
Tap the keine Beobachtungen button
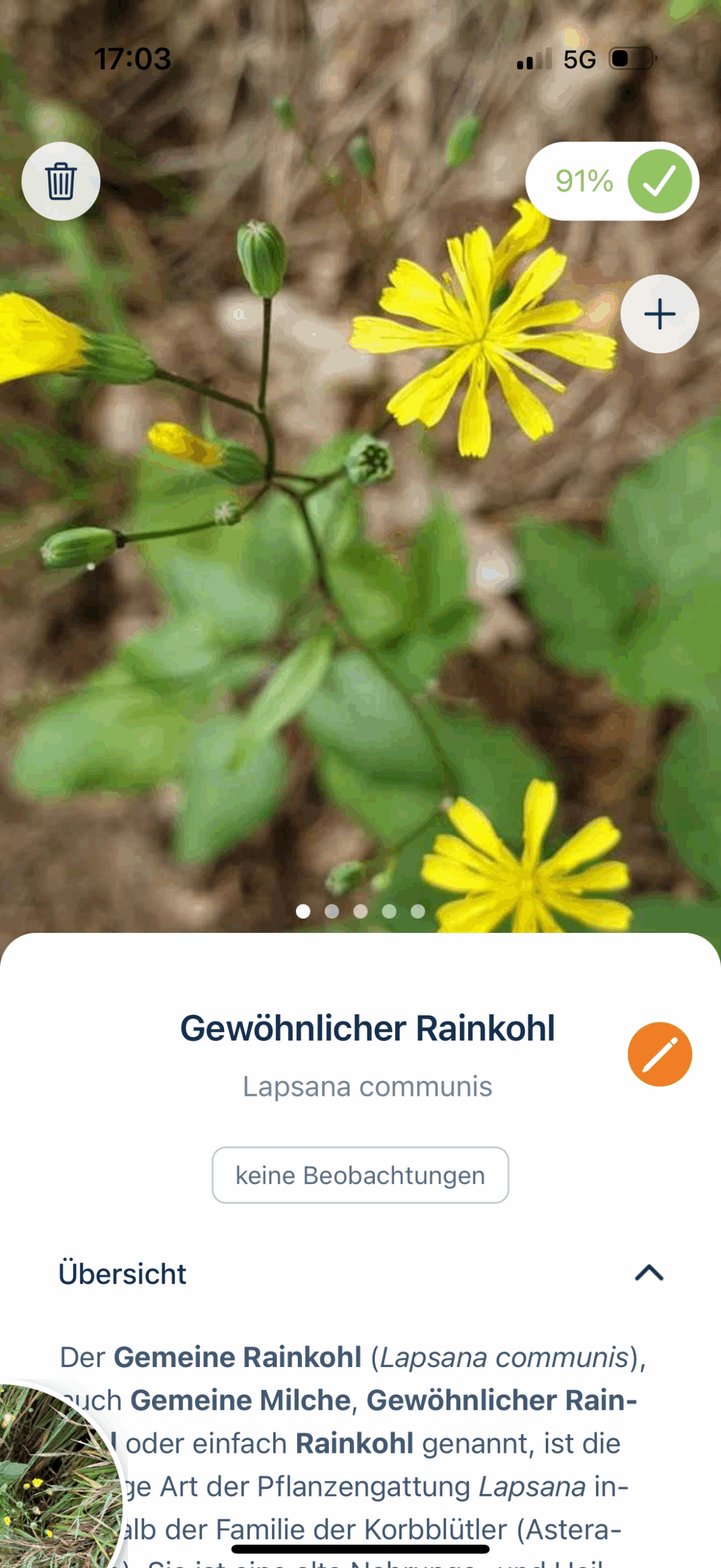pos(360,1175)
